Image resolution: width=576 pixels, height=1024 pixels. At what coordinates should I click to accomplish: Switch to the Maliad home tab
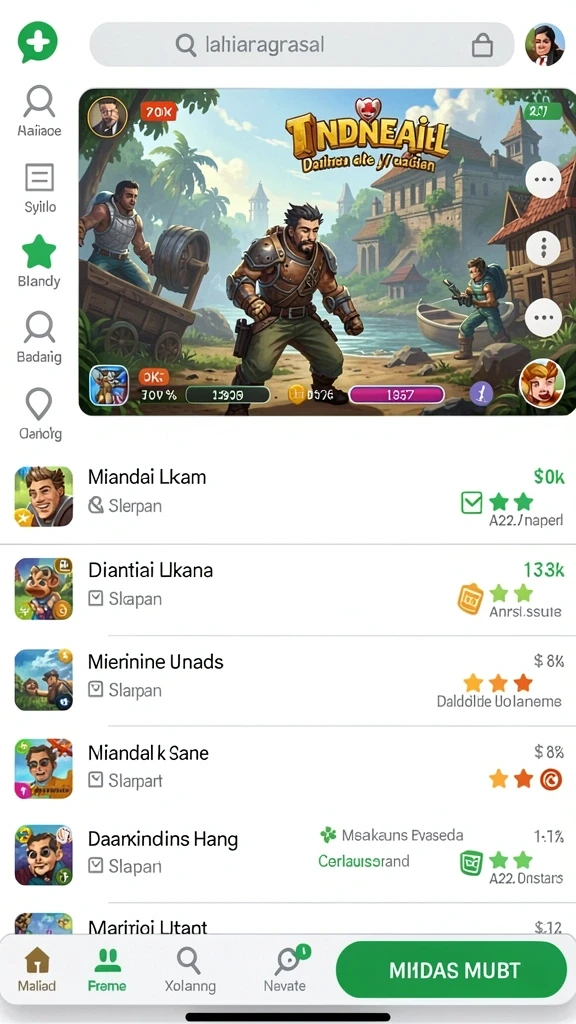click(37, 969)
